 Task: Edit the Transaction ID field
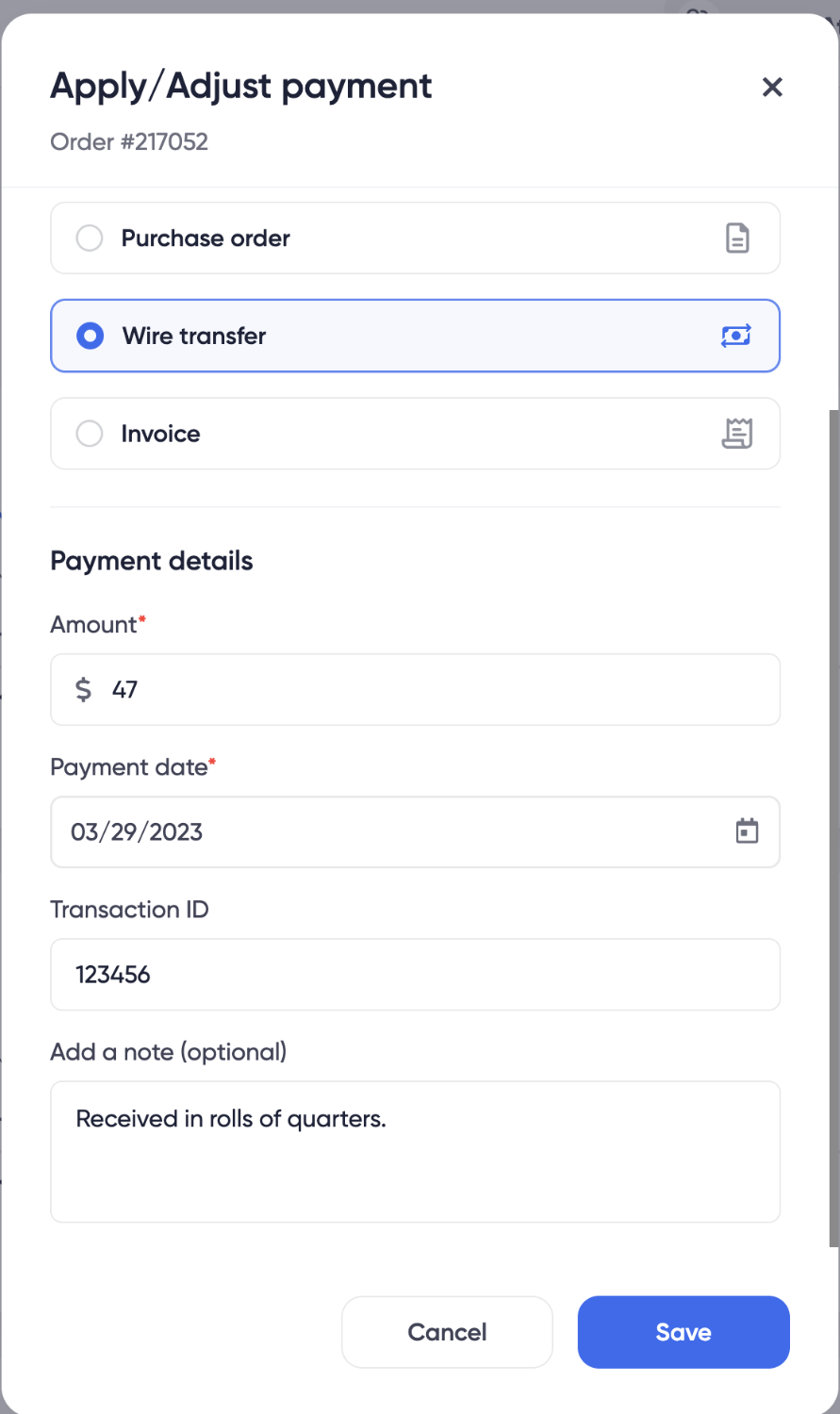(x=415, y=975)
